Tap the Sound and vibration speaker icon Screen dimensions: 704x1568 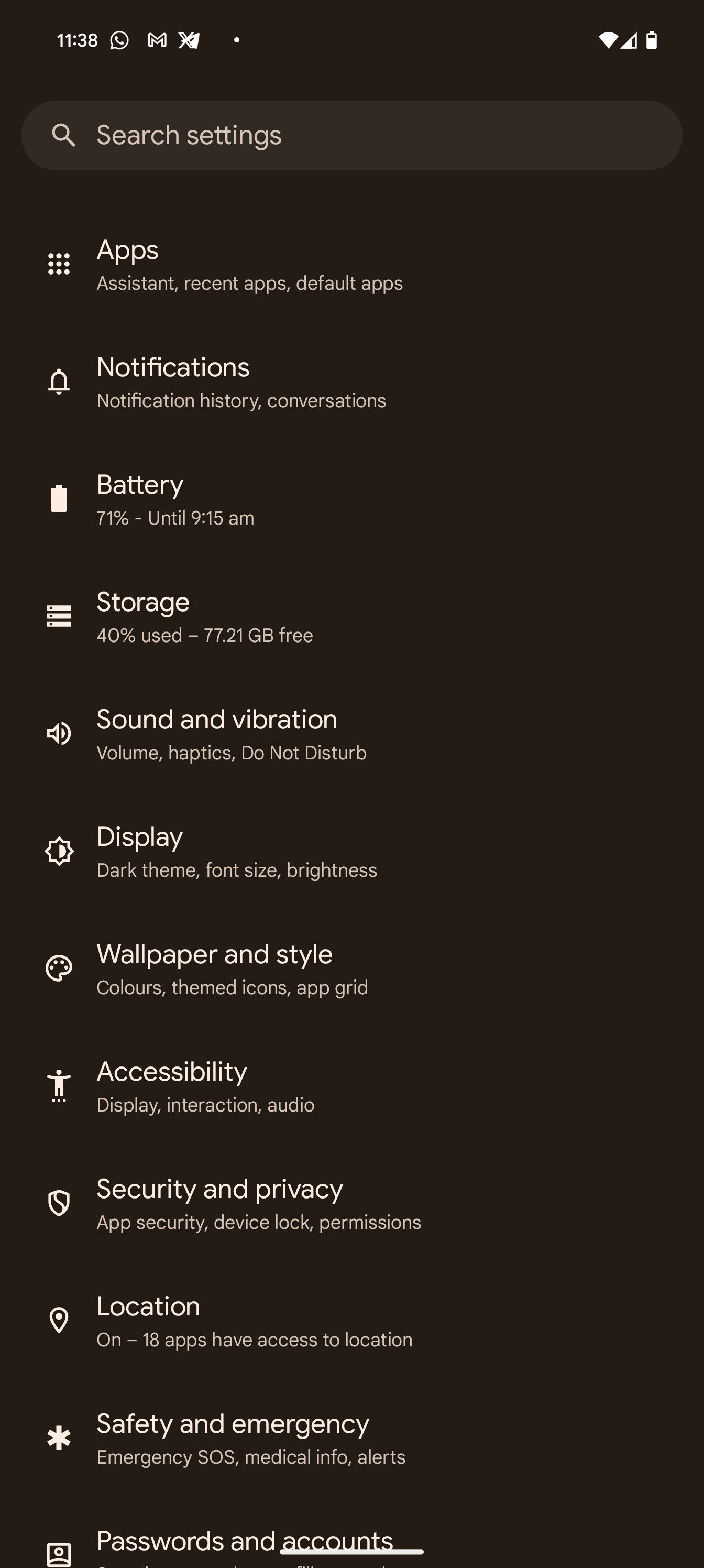point(59,734)
